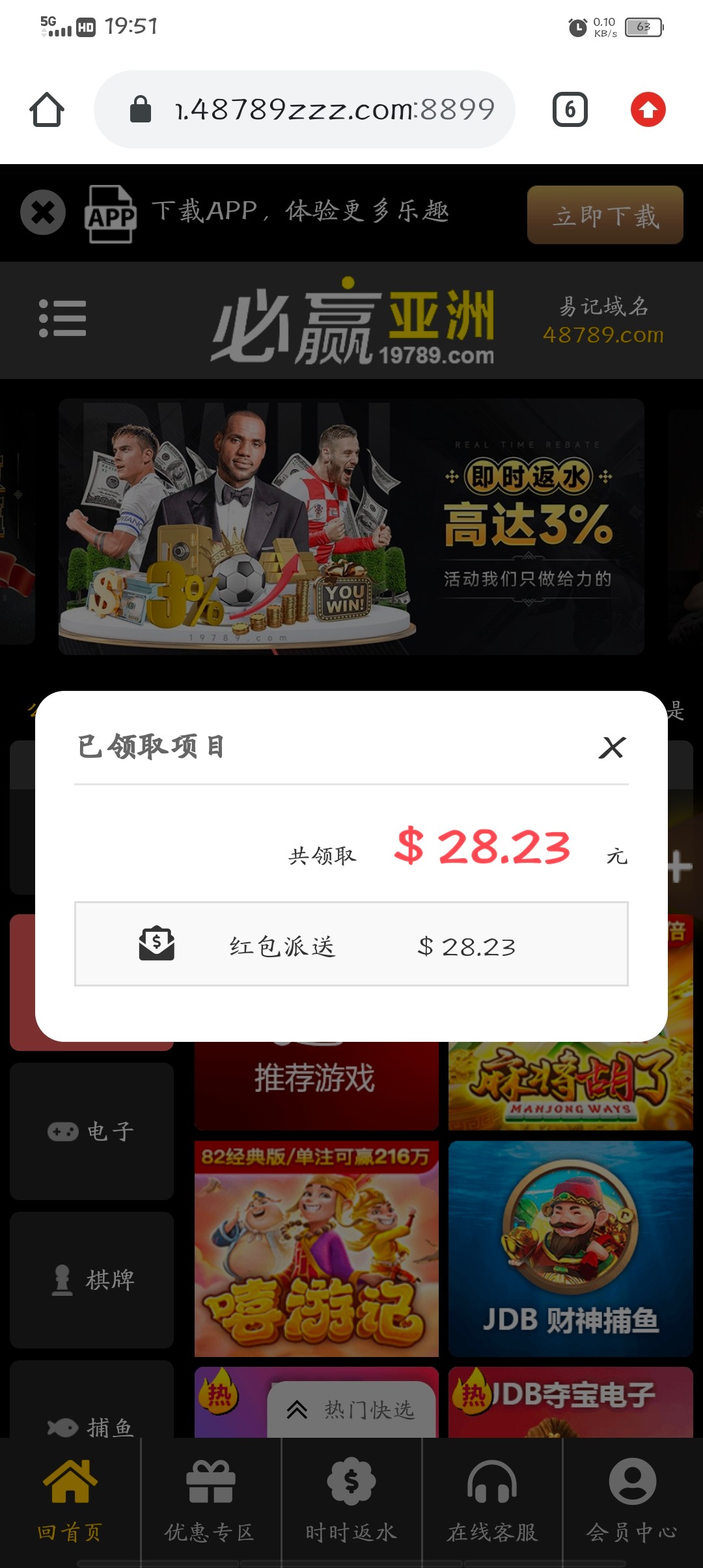This screenshot has width=703, height=1568.
Task: Close the 已领取项目 dialog
Action: point(612,748)
